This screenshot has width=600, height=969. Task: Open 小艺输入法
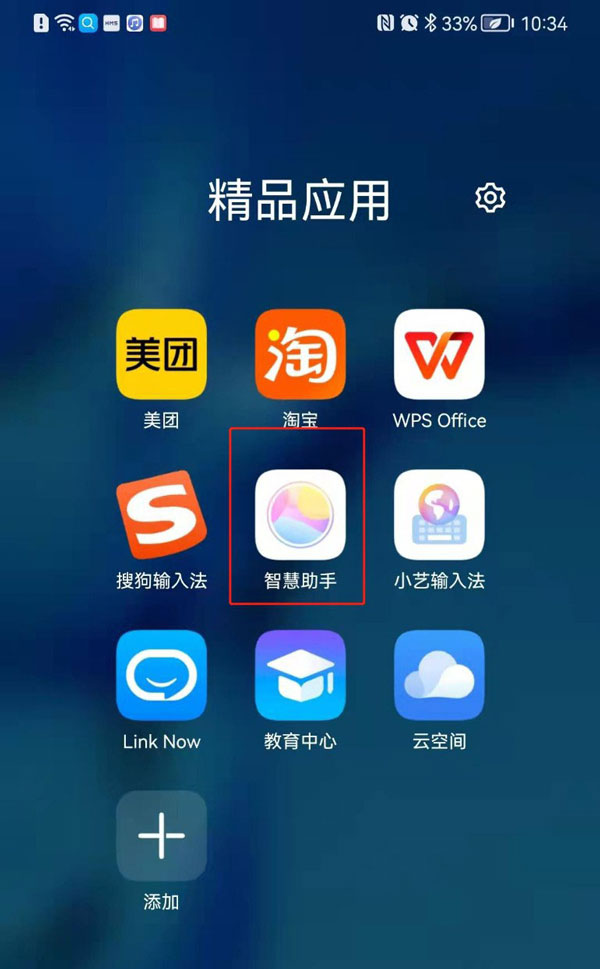(x=439, y=515)
